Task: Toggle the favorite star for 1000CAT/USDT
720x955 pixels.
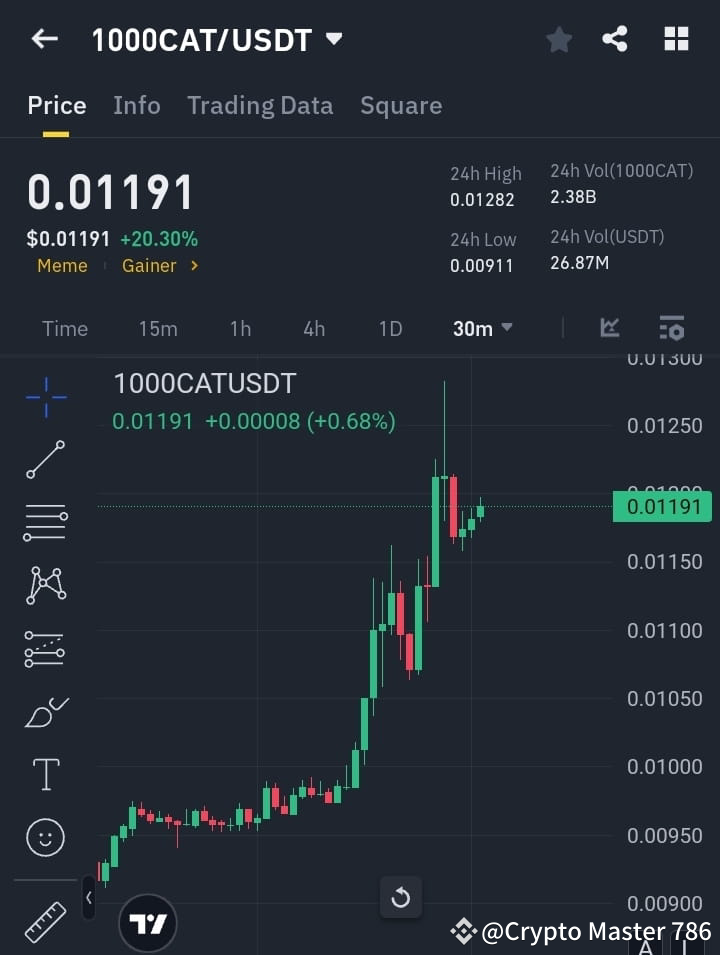Action: [x=558, y=39]
